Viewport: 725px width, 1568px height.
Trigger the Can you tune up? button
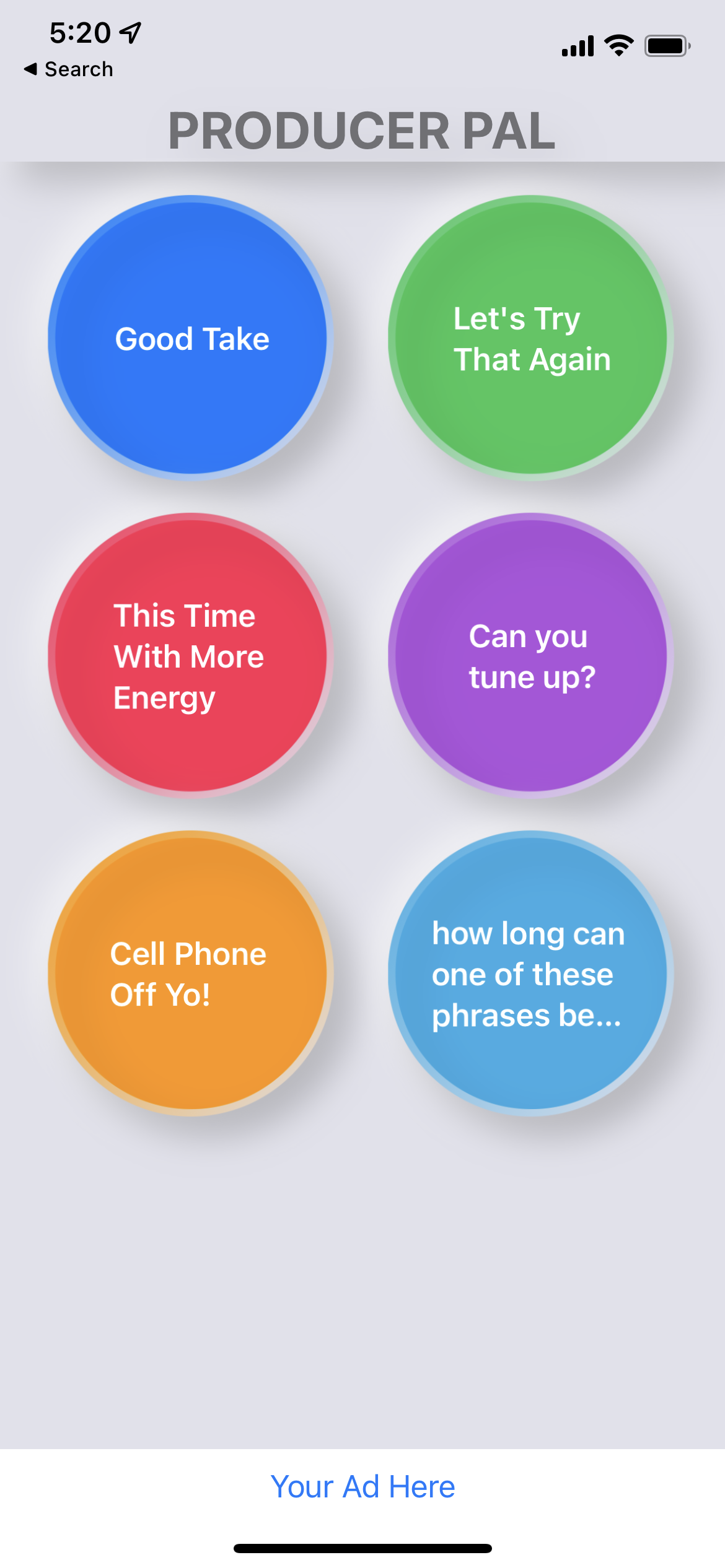[530, 656]
